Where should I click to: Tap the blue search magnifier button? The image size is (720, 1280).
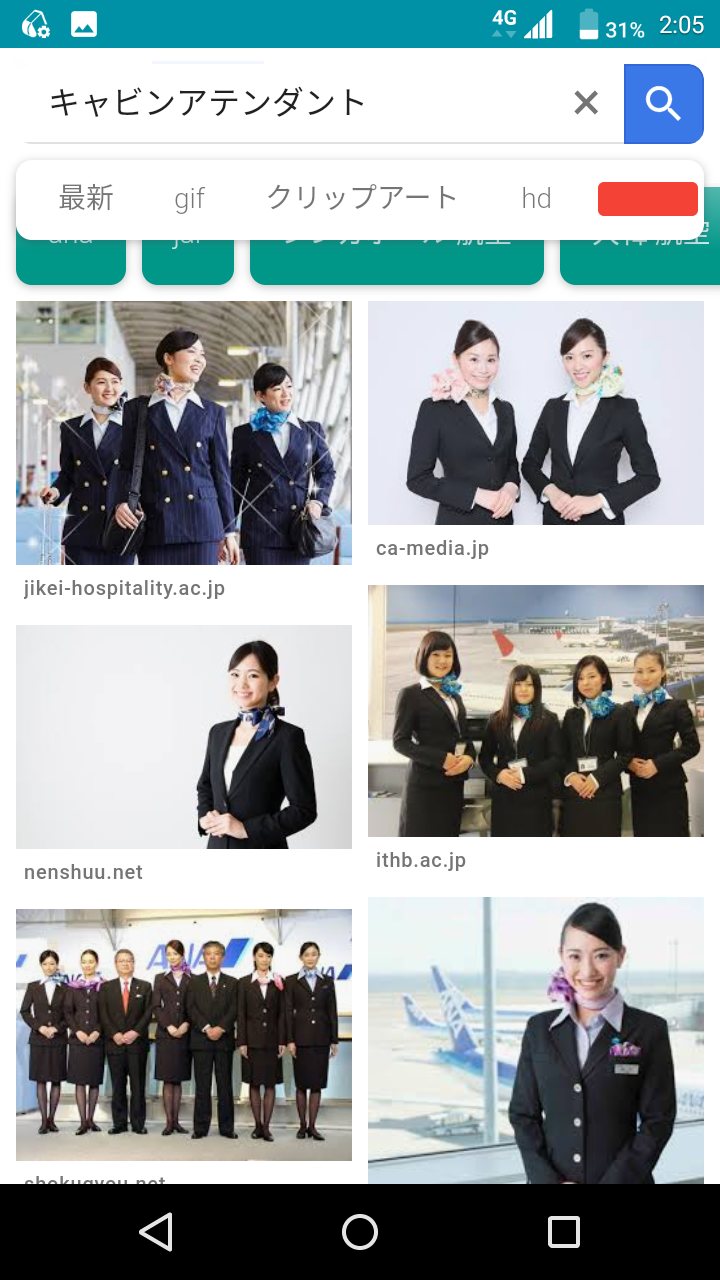click(x=663, y=104)
